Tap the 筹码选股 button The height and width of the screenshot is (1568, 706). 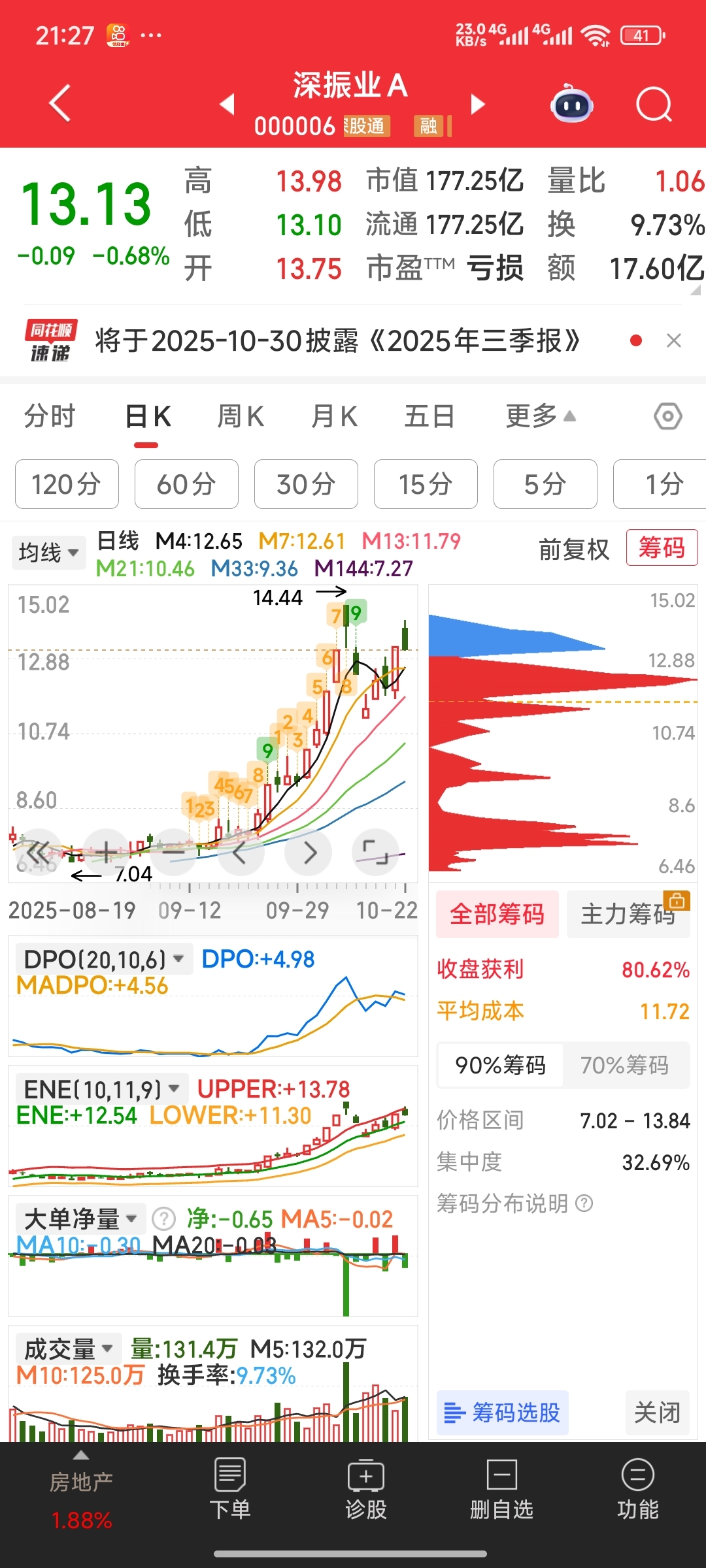(502, 1413)
